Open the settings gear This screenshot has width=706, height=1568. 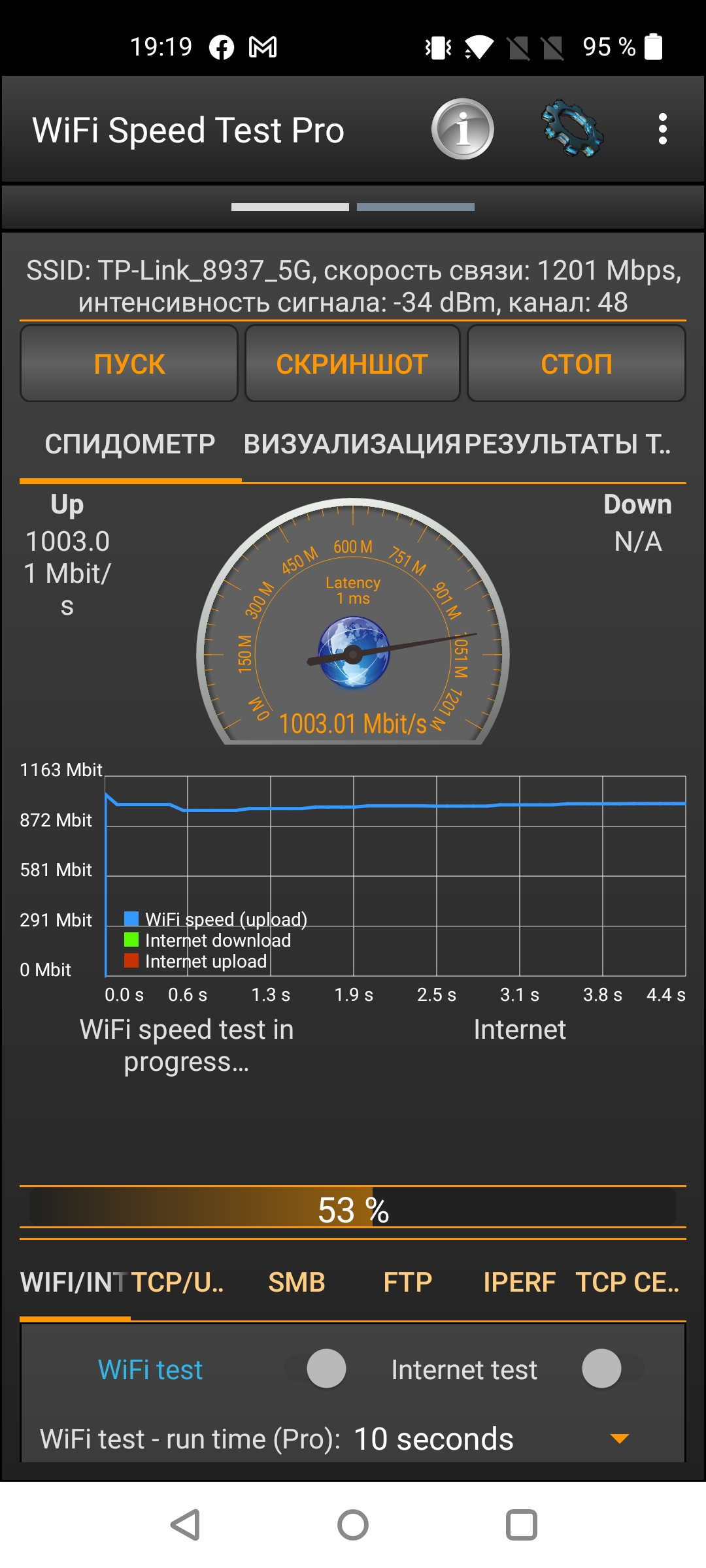572,129
